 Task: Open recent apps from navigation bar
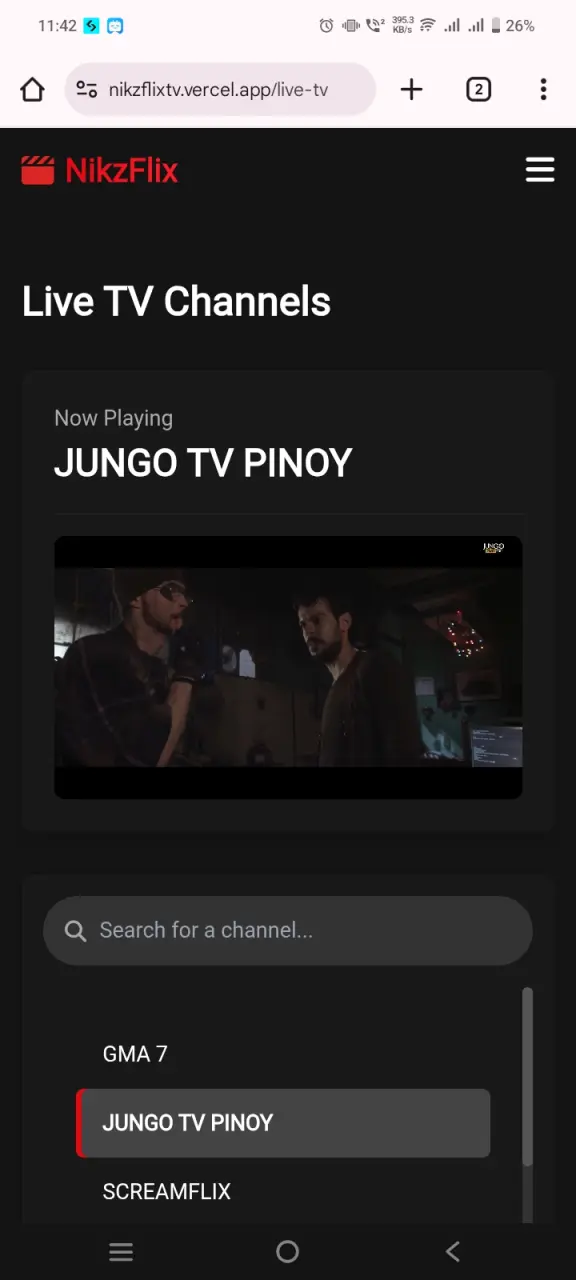pos(121,1251)
